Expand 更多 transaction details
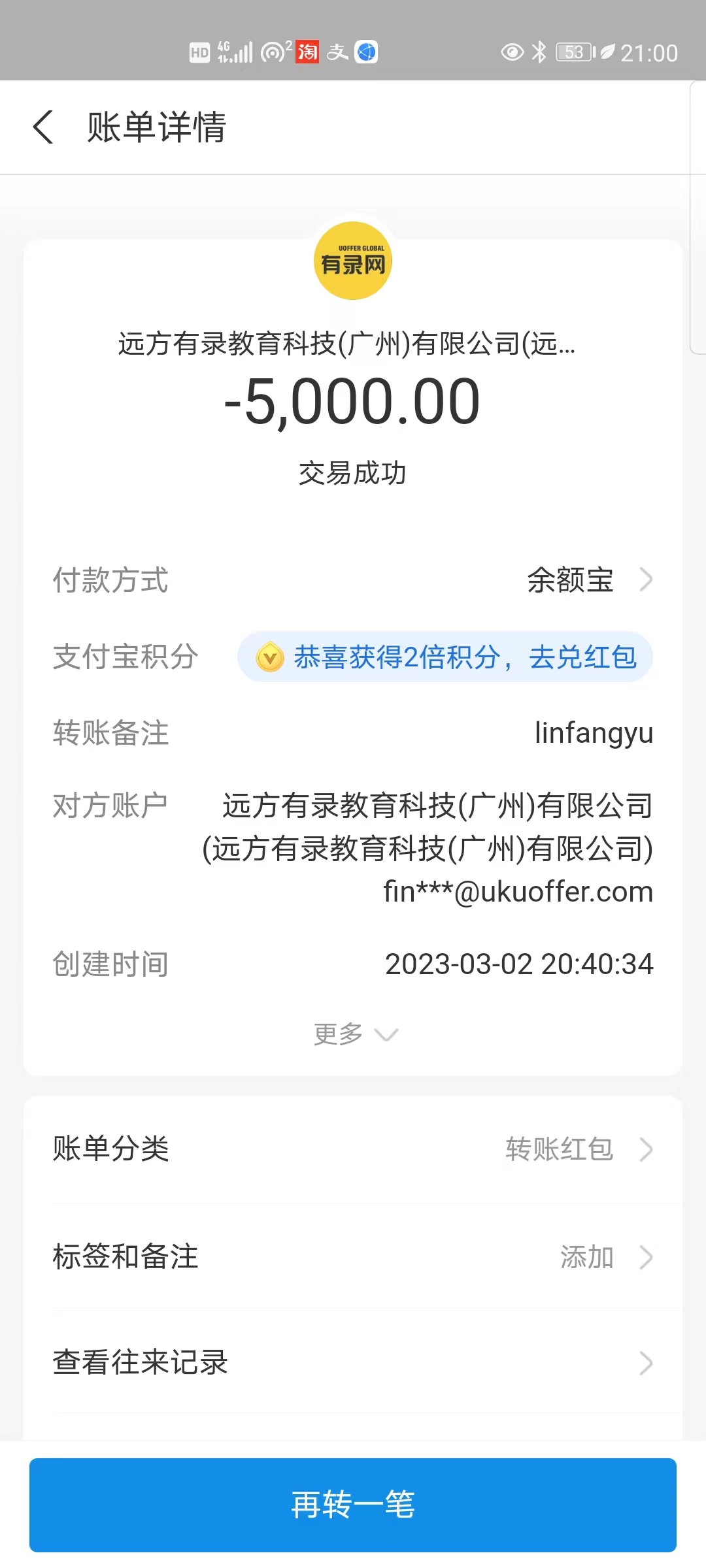 (354, 1034)
